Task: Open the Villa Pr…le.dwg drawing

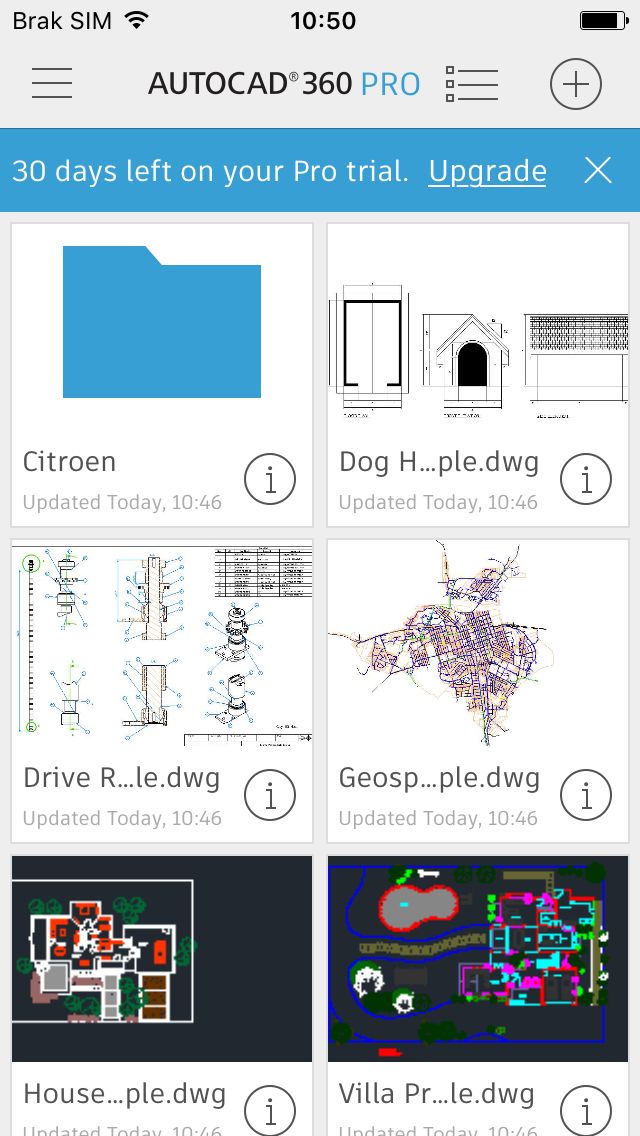Action: (x=478, y=959)
